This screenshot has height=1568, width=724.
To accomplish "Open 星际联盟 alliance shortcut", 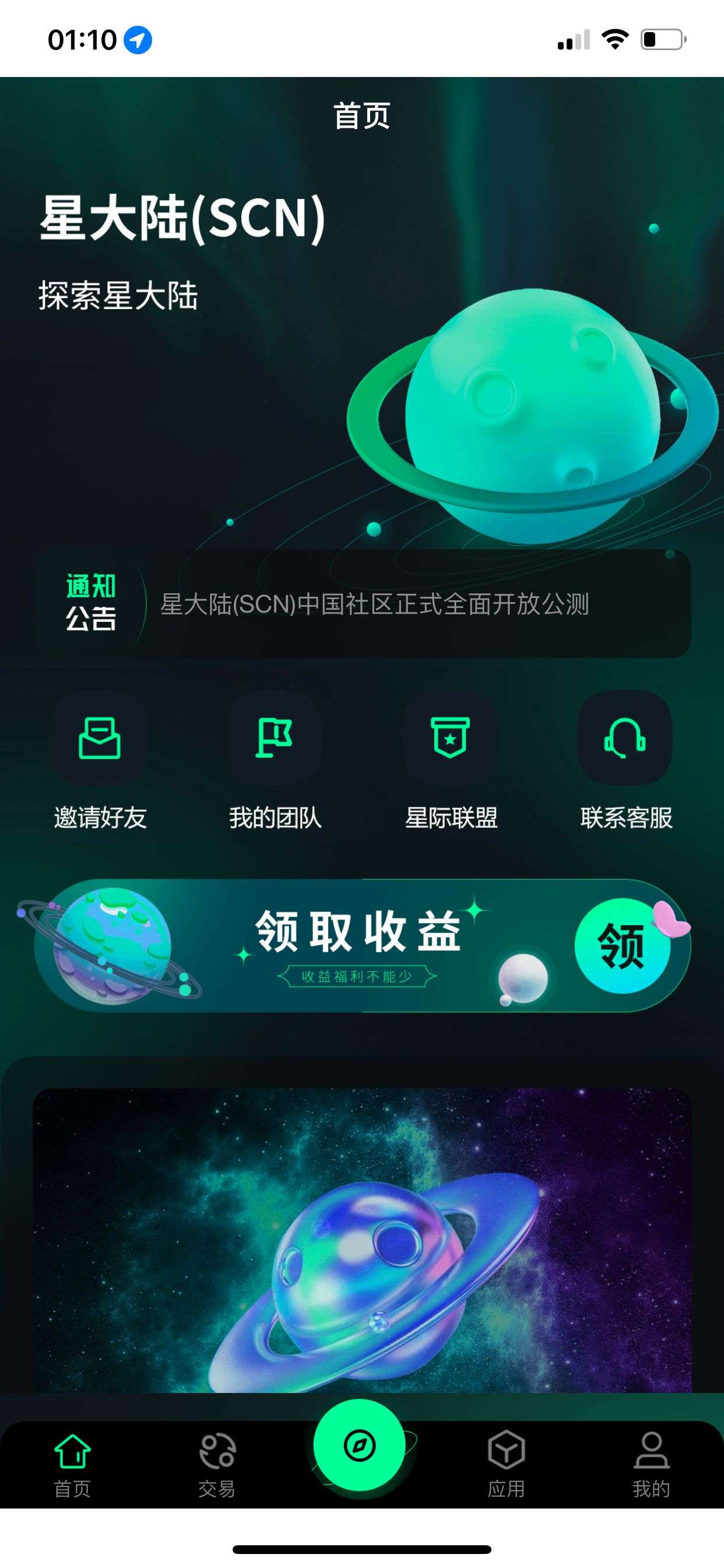I will (450, 738).
